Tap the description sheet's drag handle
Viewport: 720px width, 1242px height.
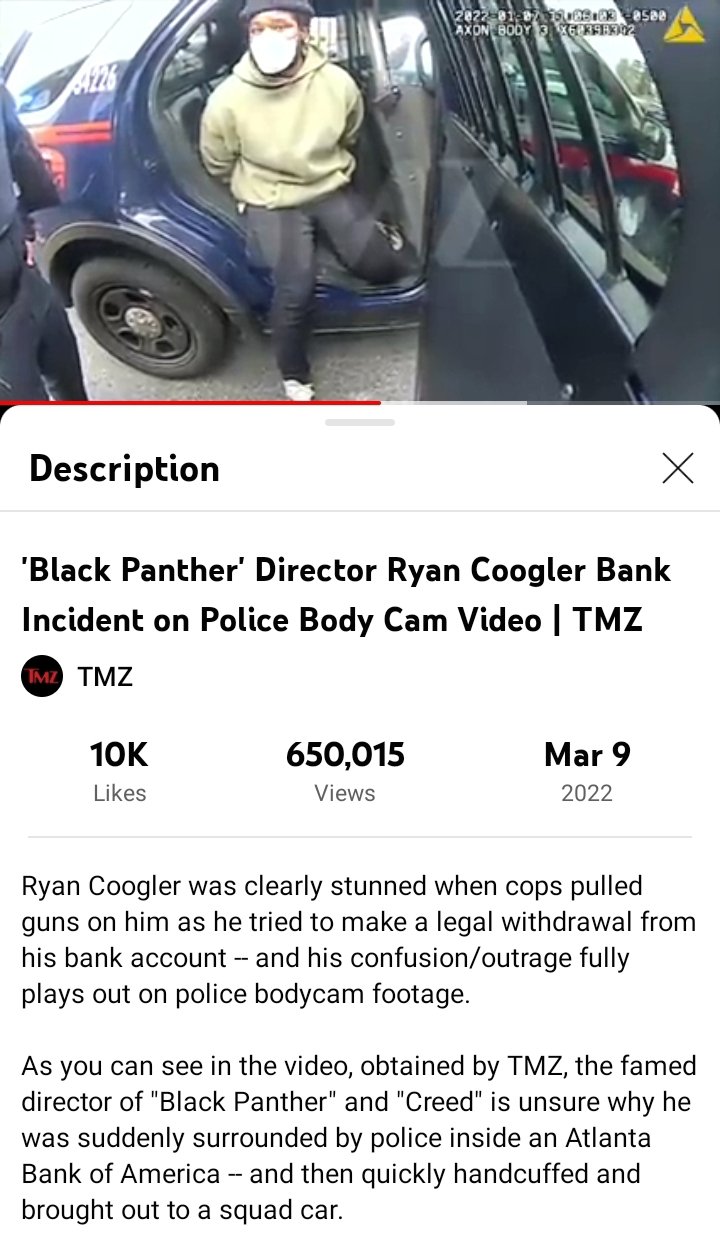360,422
